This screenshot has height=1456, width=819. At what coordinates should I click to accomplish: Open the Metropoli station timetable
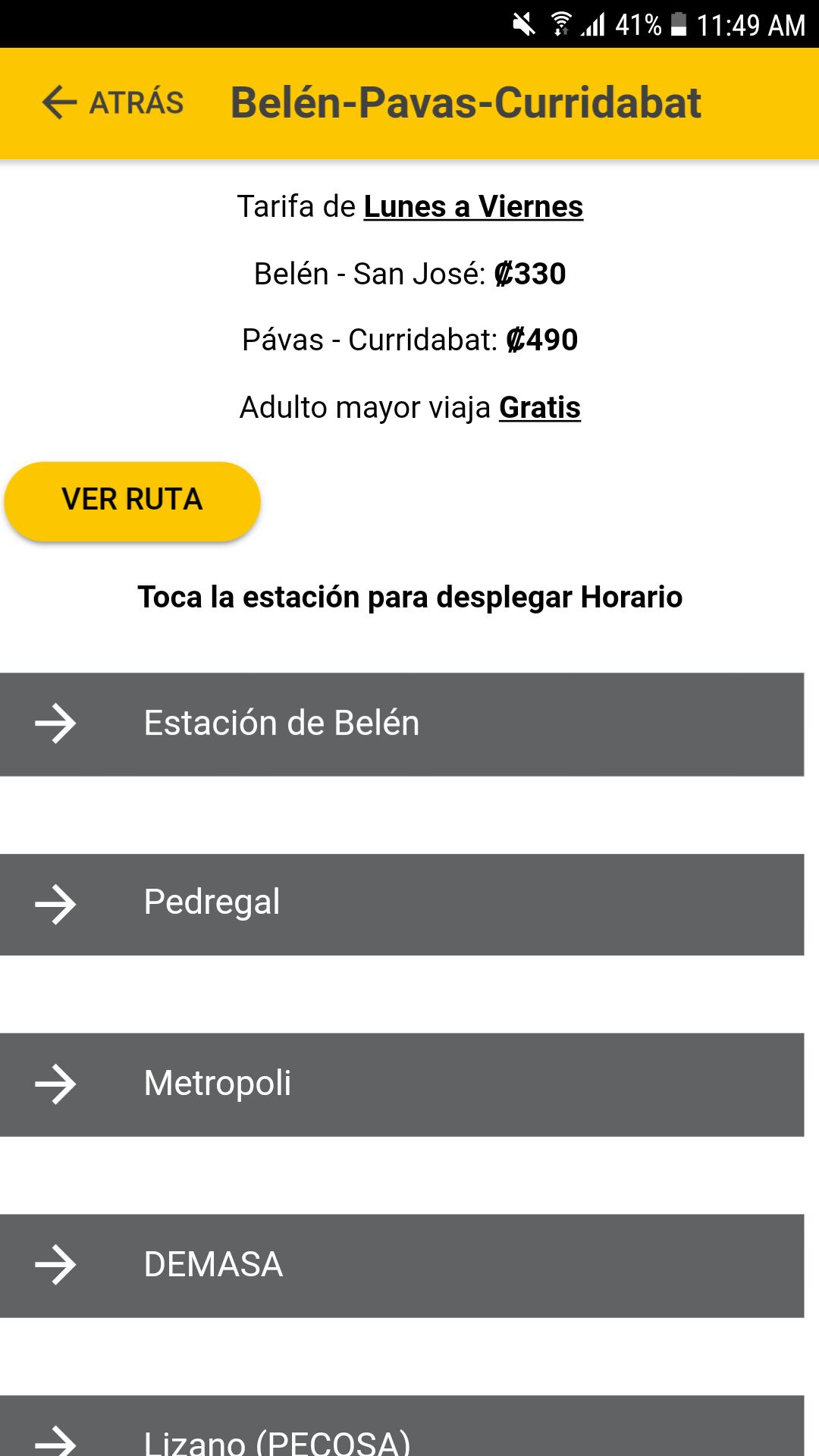(x=402, y=1084)
